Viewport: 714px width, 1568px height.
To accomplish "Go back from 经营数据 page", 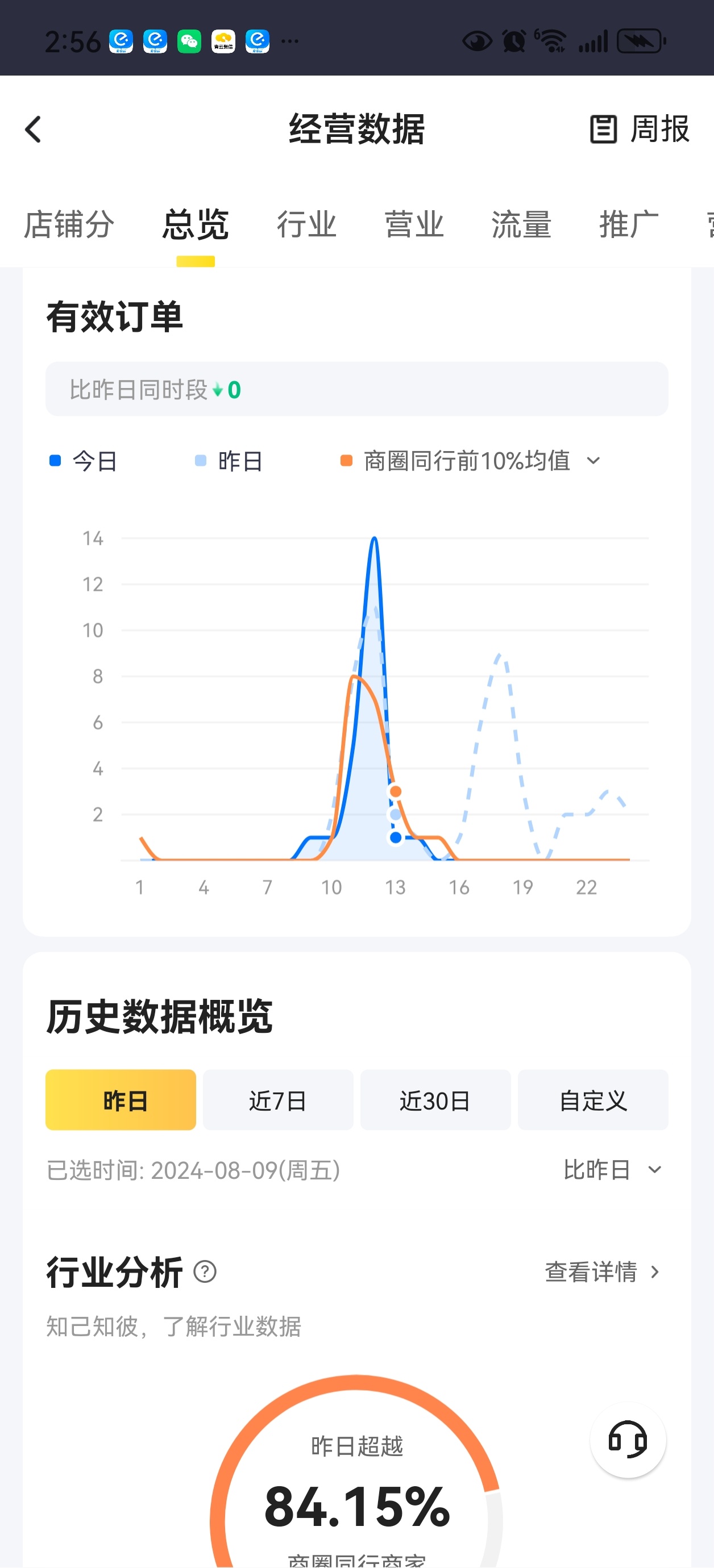I will pos(34,130).
